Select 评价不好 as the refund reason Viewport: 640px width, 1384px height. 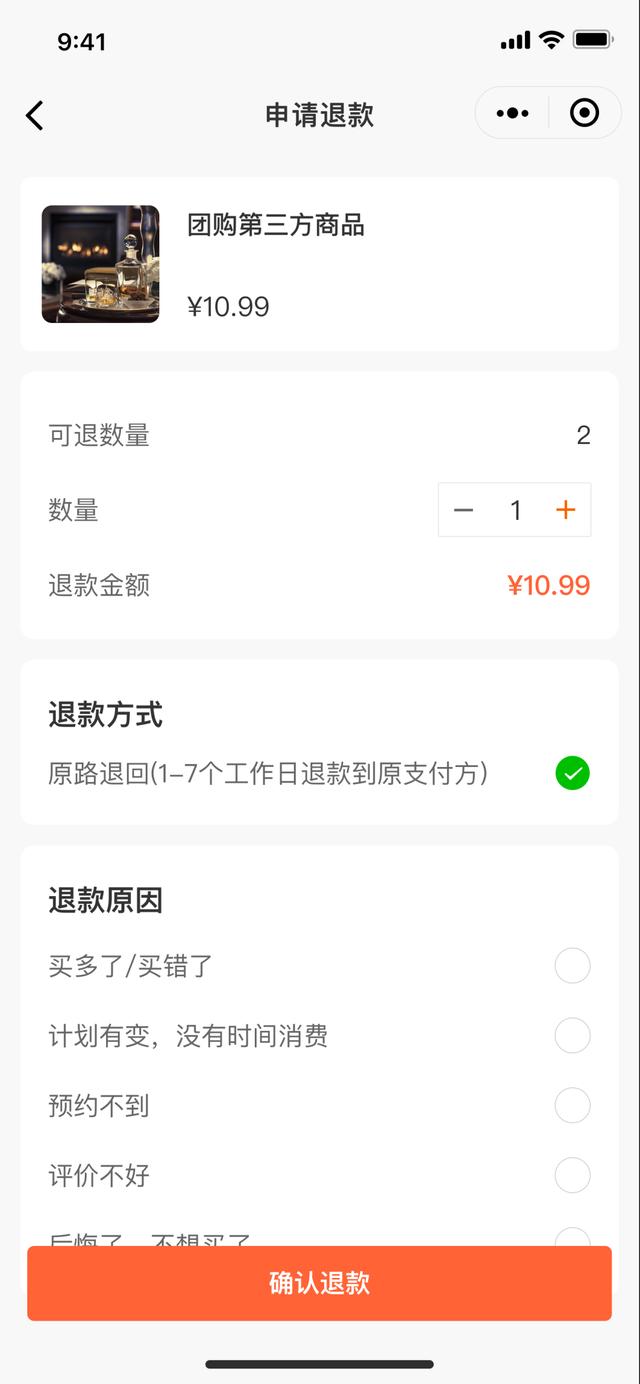click(319, 1175)
